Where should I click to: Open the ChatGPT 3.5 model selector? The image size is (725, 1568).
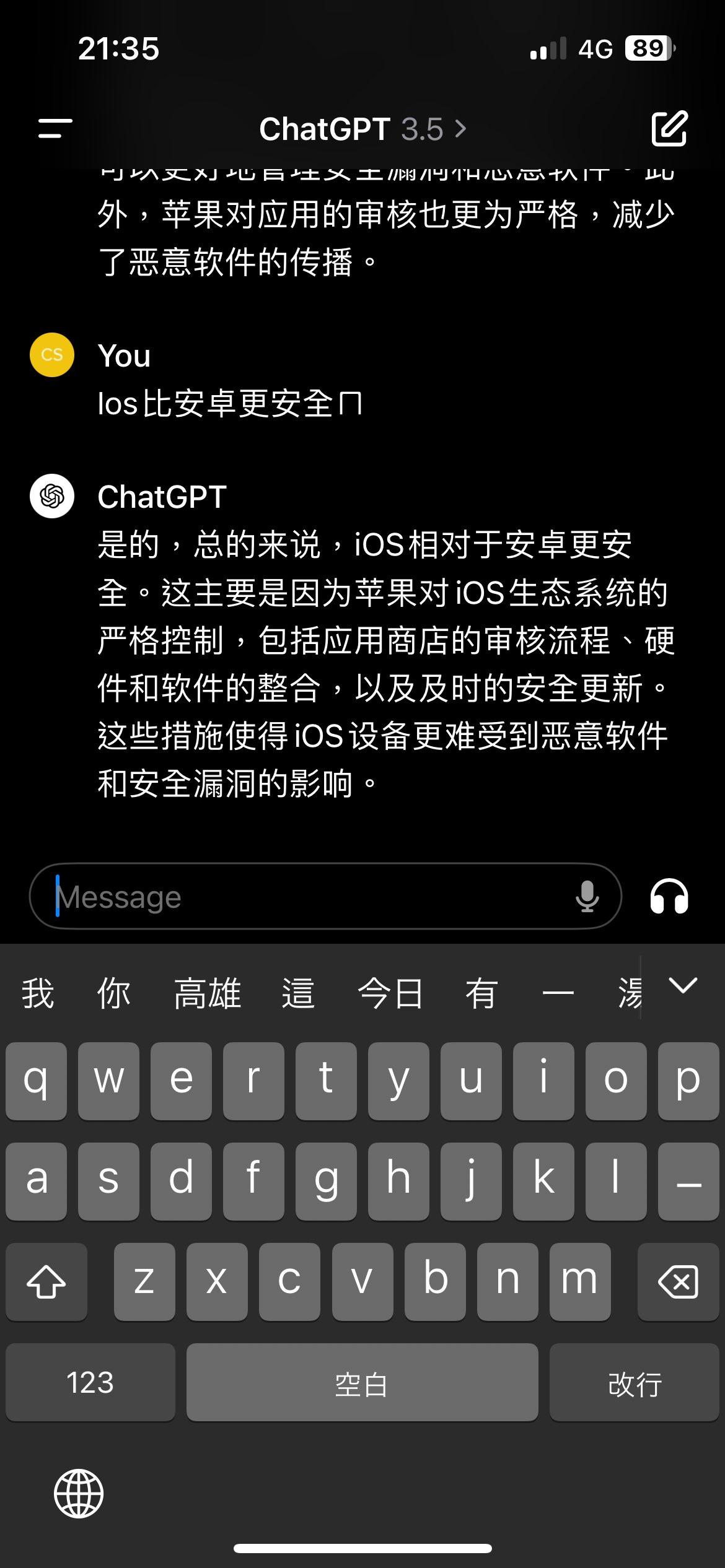(362, 129)
